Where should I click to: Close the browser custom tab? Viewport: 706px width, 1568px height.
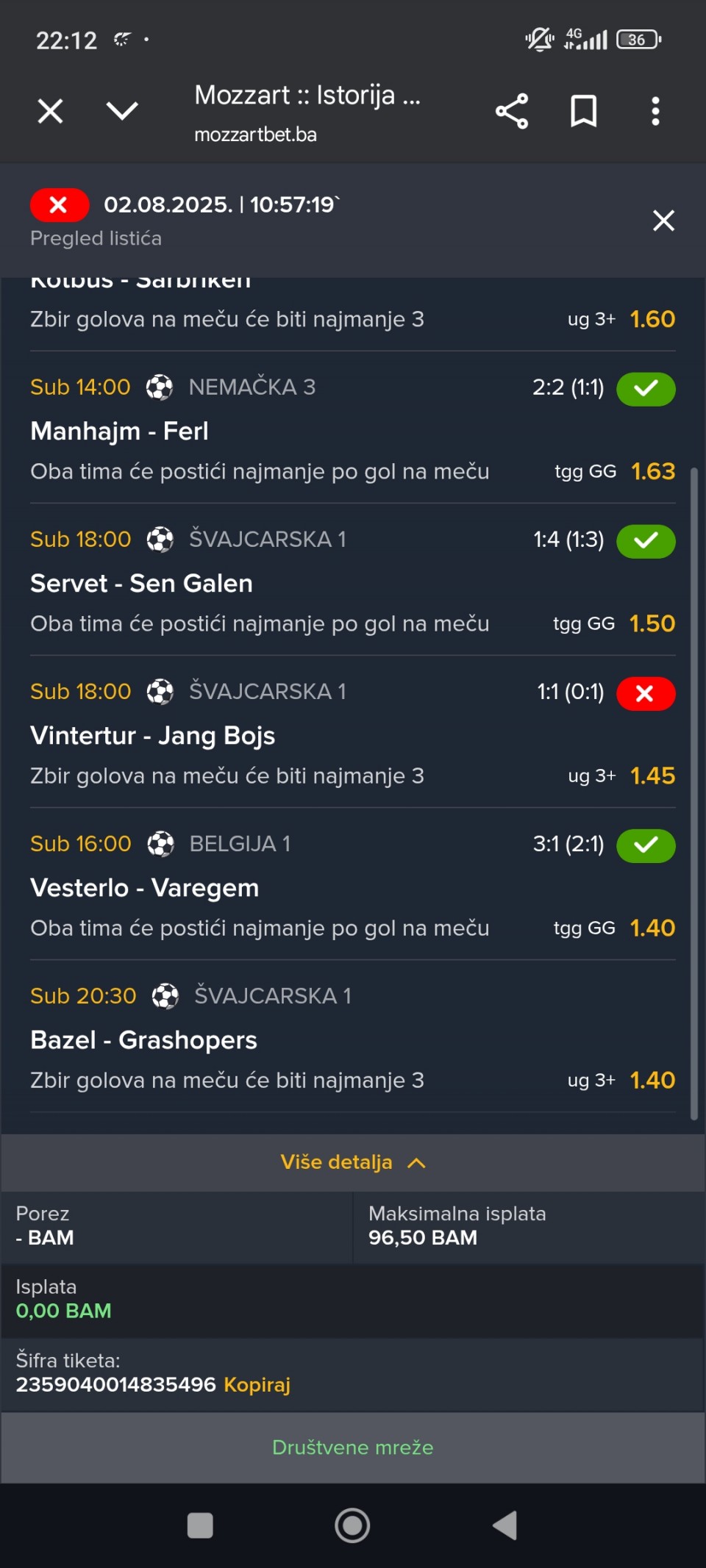coord(50,112)
